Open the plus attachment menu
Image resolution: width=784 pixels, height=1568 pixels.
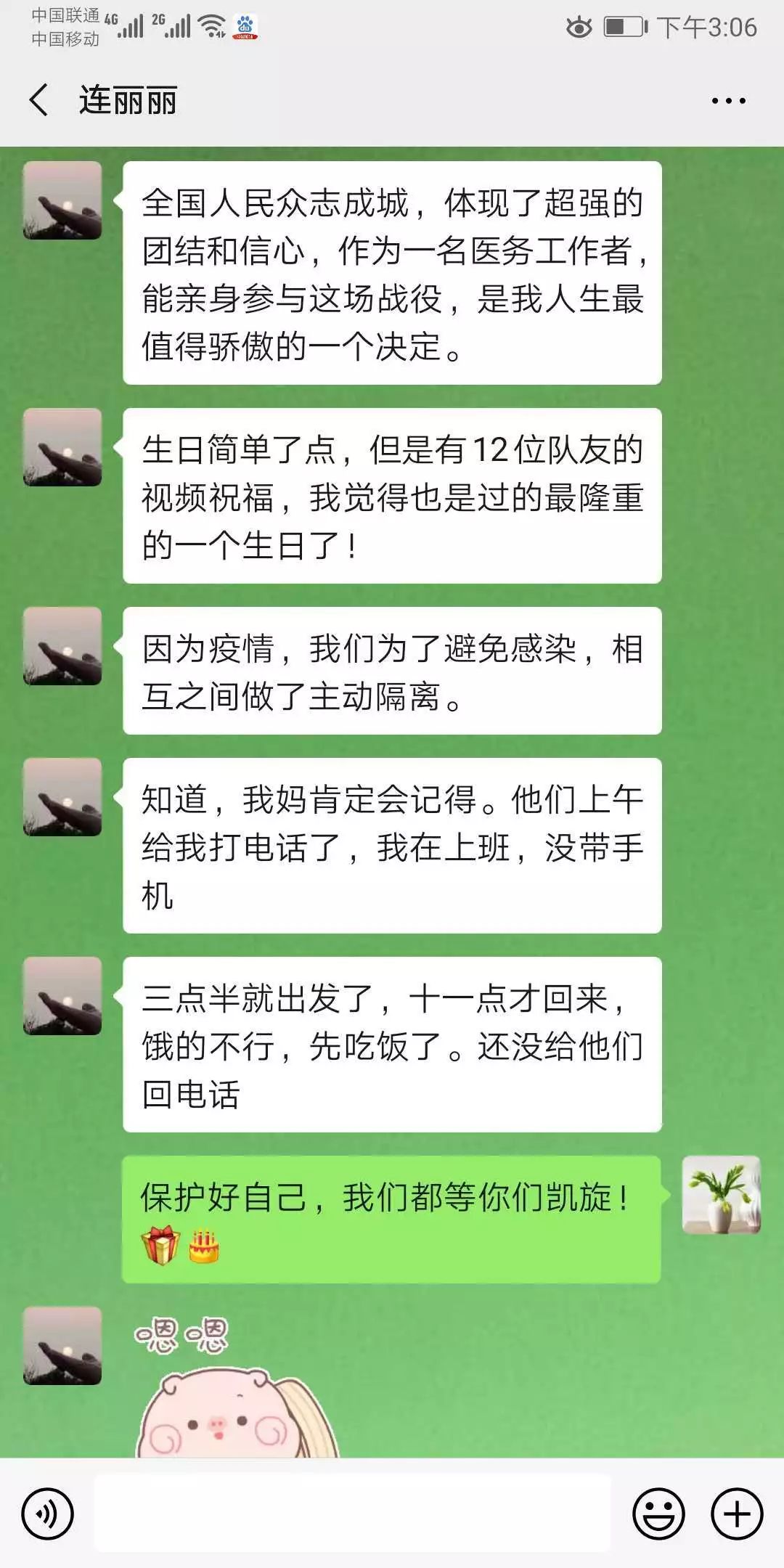coord(737,1514)
